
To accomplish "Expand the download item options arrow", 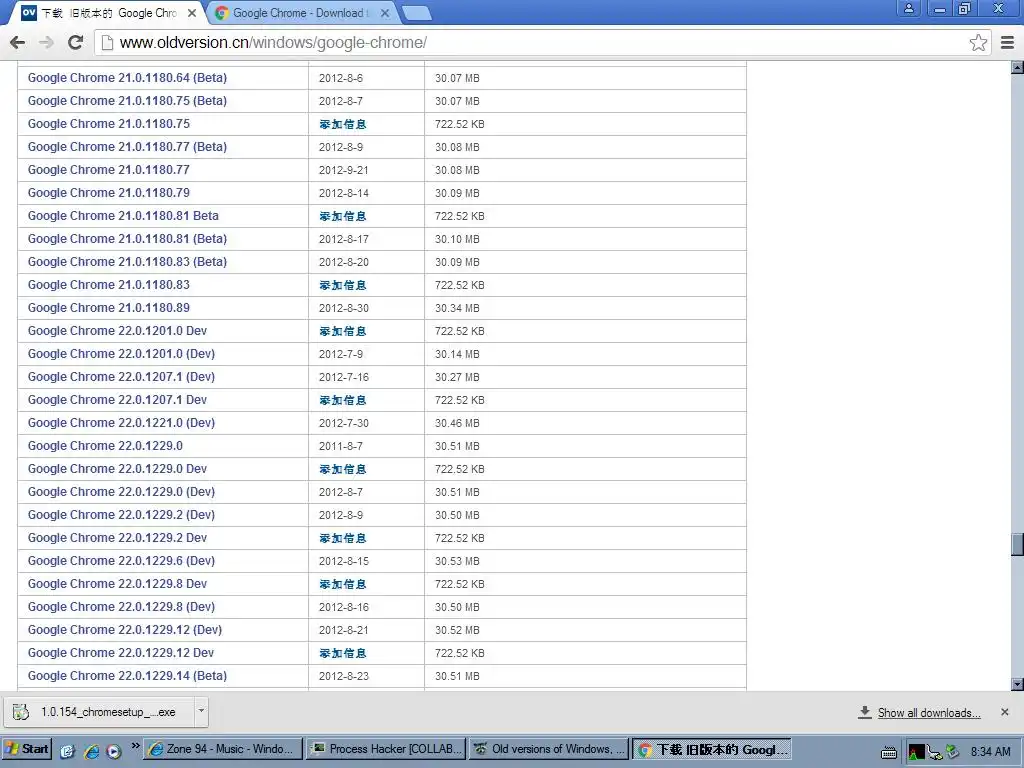I will [x=201, y=712].
